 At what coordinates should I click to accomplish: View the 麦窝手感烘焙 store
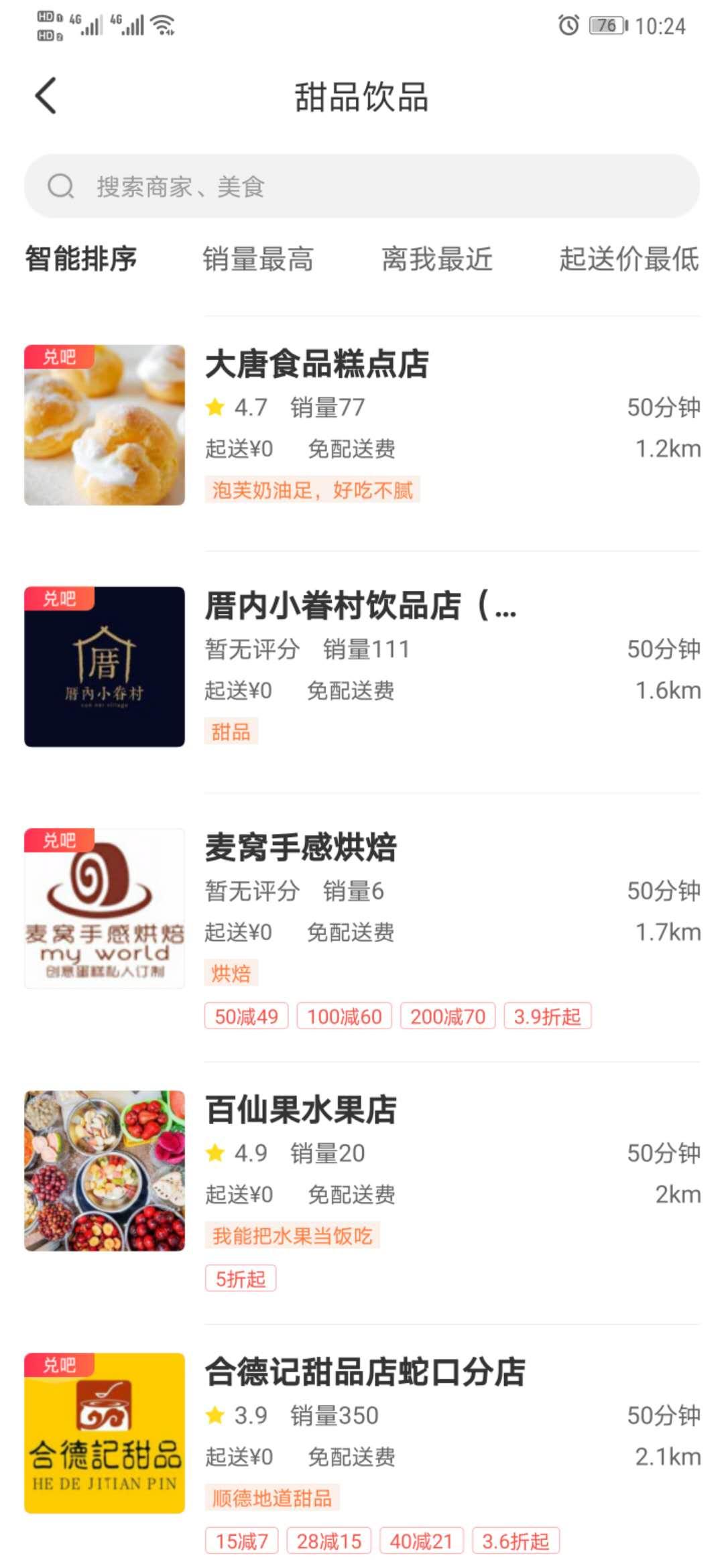click(362, 928)
